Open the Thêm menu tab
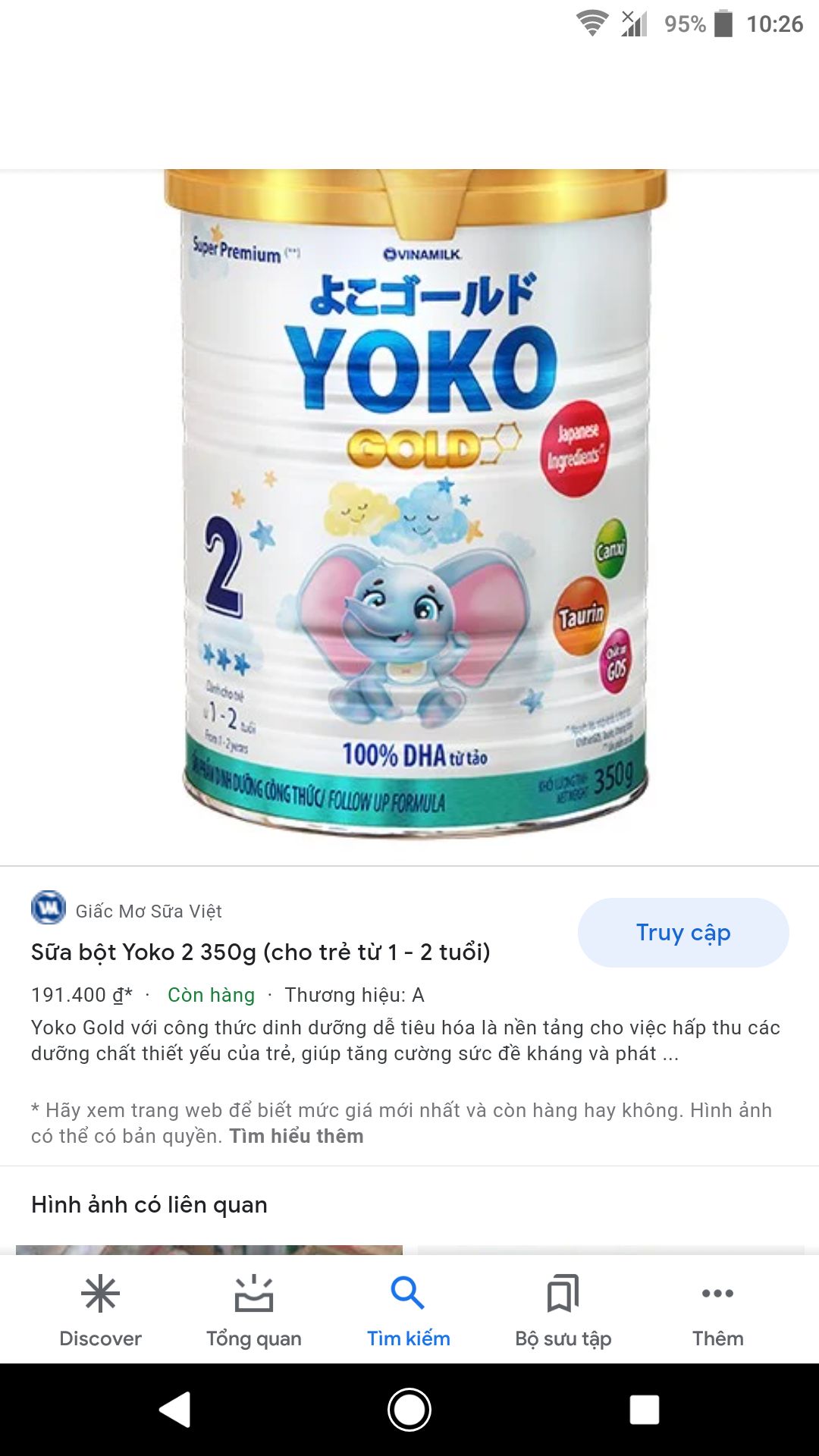This screenshot has width=819, height=1456. [x=717, y=1310]
